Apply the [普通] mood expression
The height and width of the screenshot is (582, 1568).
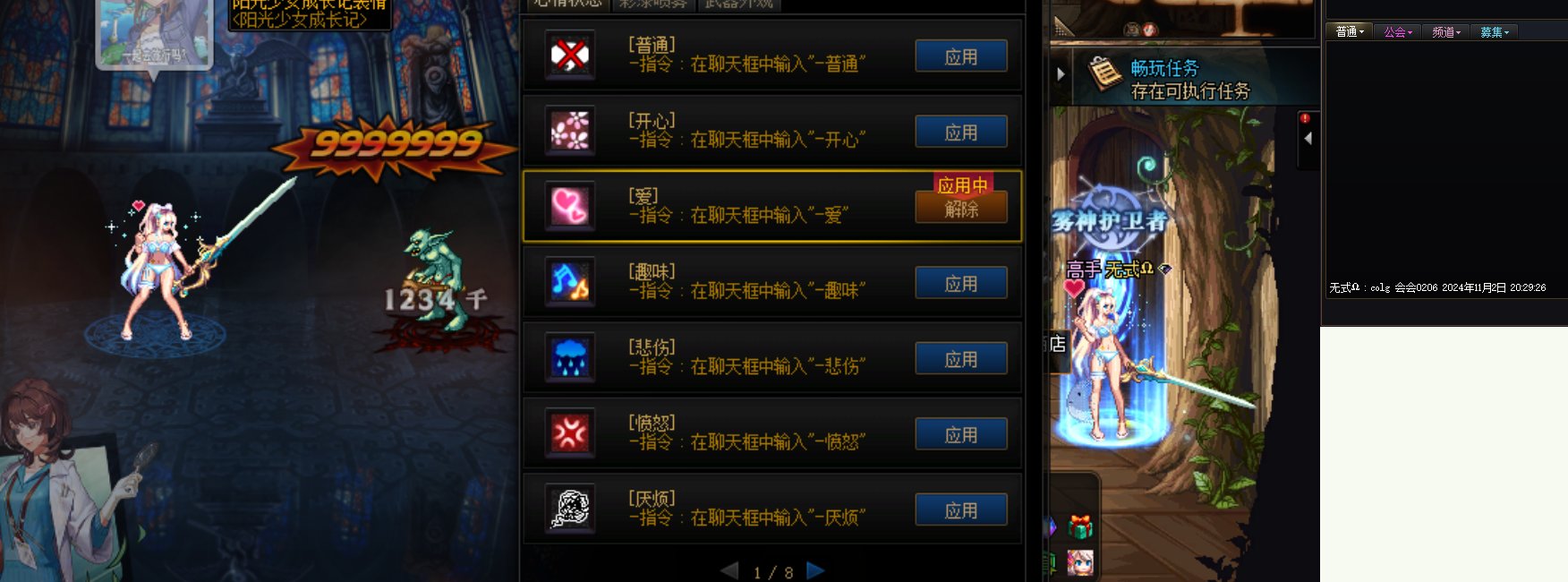(960, 56)
